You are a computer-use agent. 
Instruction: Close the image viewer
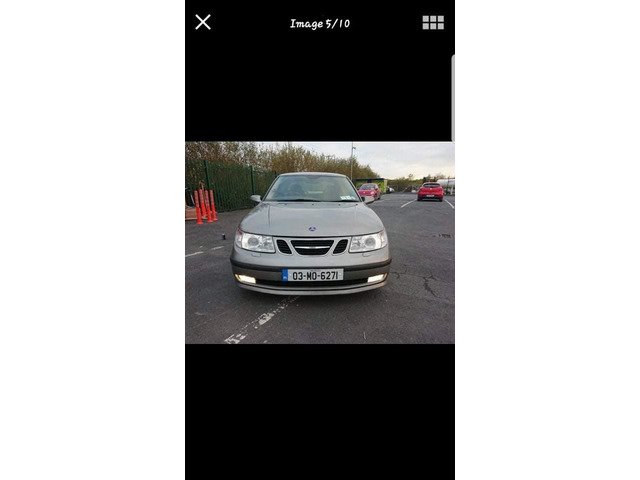coord(203,22)
